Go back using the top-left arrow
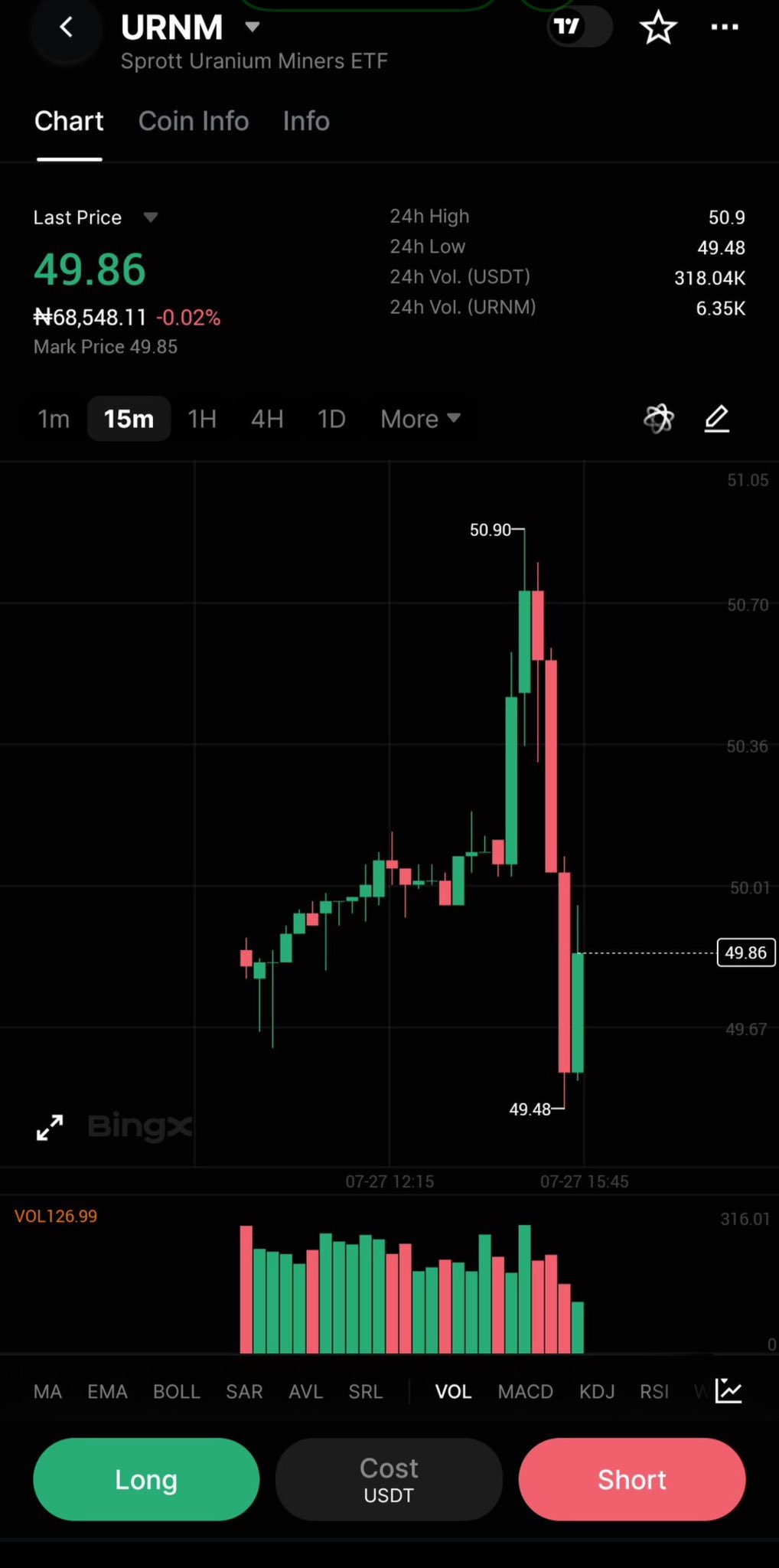This screenshot has width=779, height=1568. 67,28
